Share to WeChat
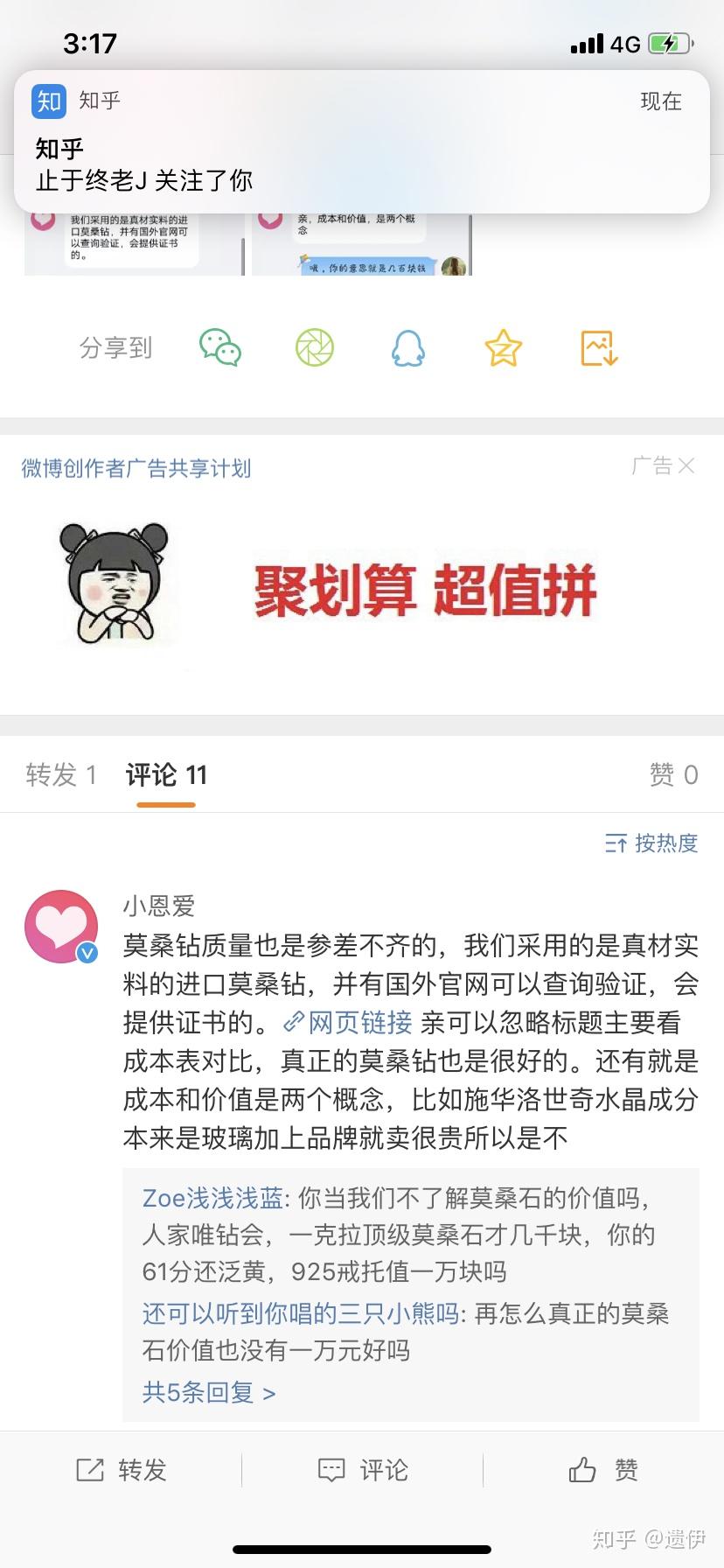The height and width of the screenshot is (1568, 724). point(220,348)
